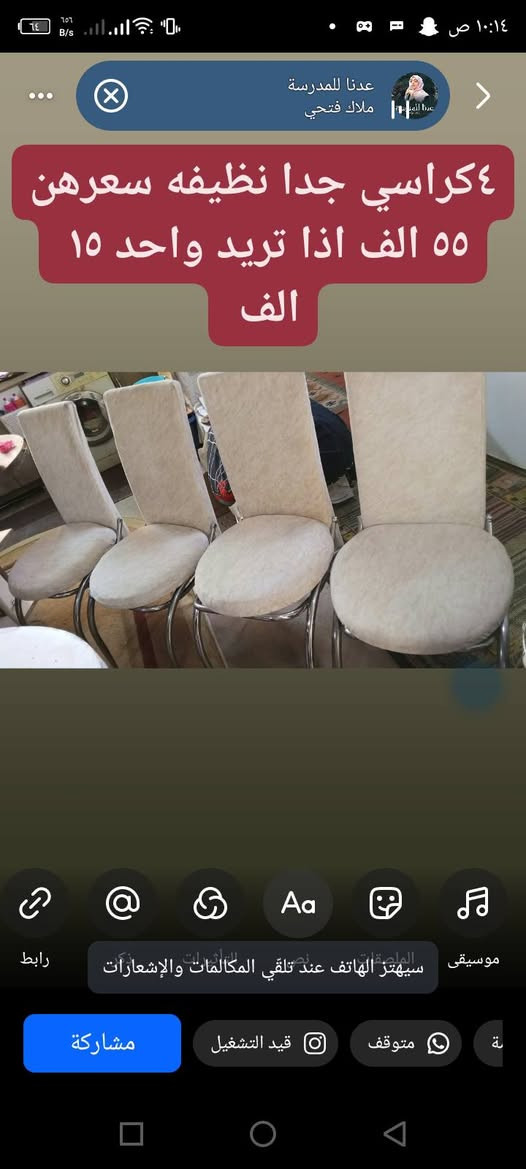Viewport: 526px width, 1169px height.
Task: Tap the arrow at the top right
Action: click(x=483, y=95)
